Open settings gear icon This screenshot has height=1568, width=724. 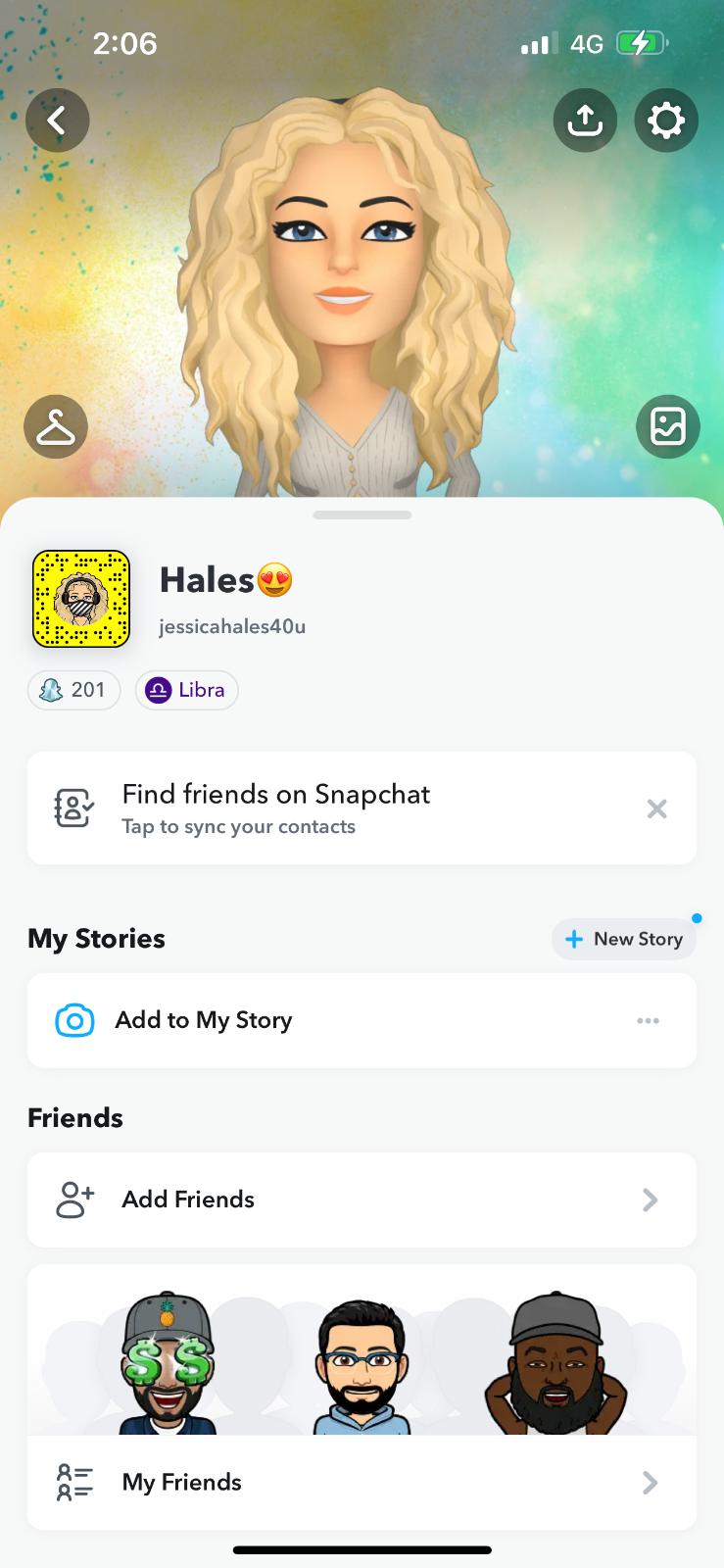coord(666,121)
